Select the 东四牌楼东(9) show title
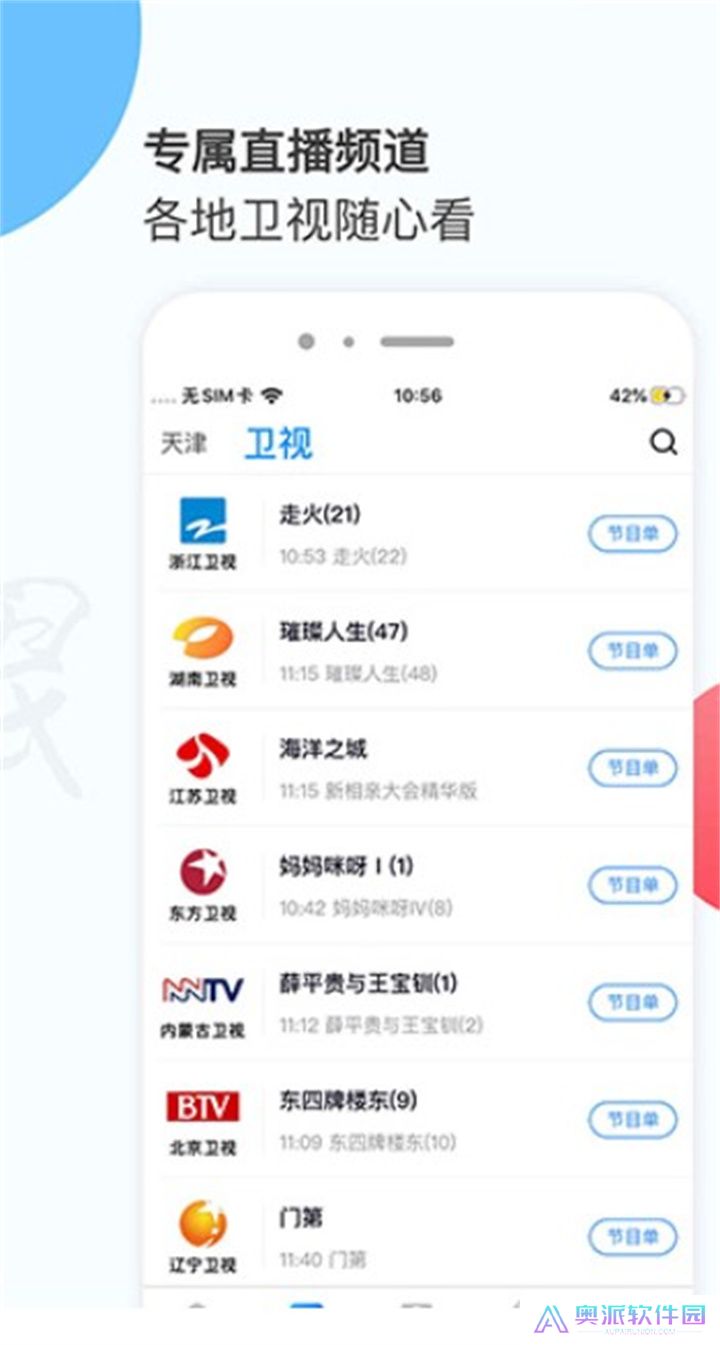Viewport: 720px width, 1345px height. (x=350, y=1100)
